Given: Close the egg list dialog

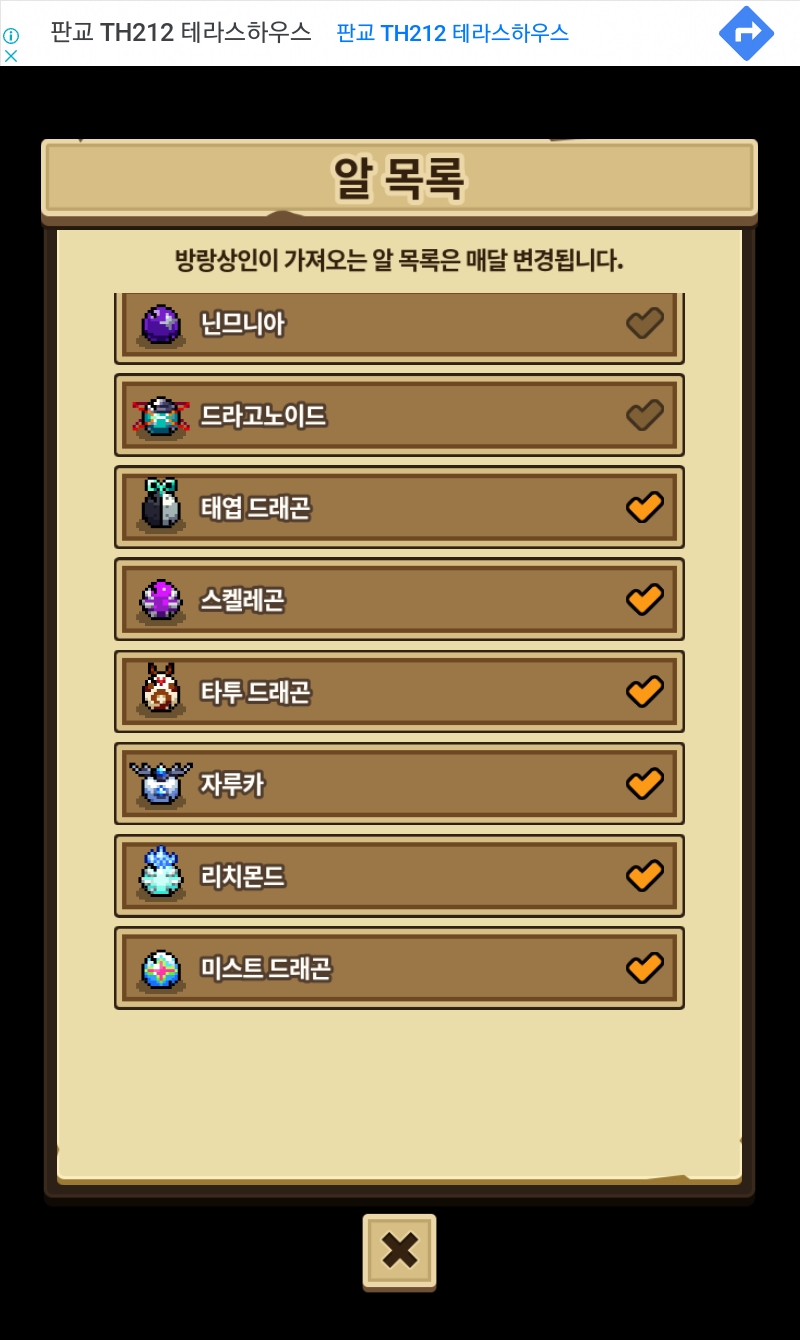Looking at the screenshot, I should [x=399, y=1250].
